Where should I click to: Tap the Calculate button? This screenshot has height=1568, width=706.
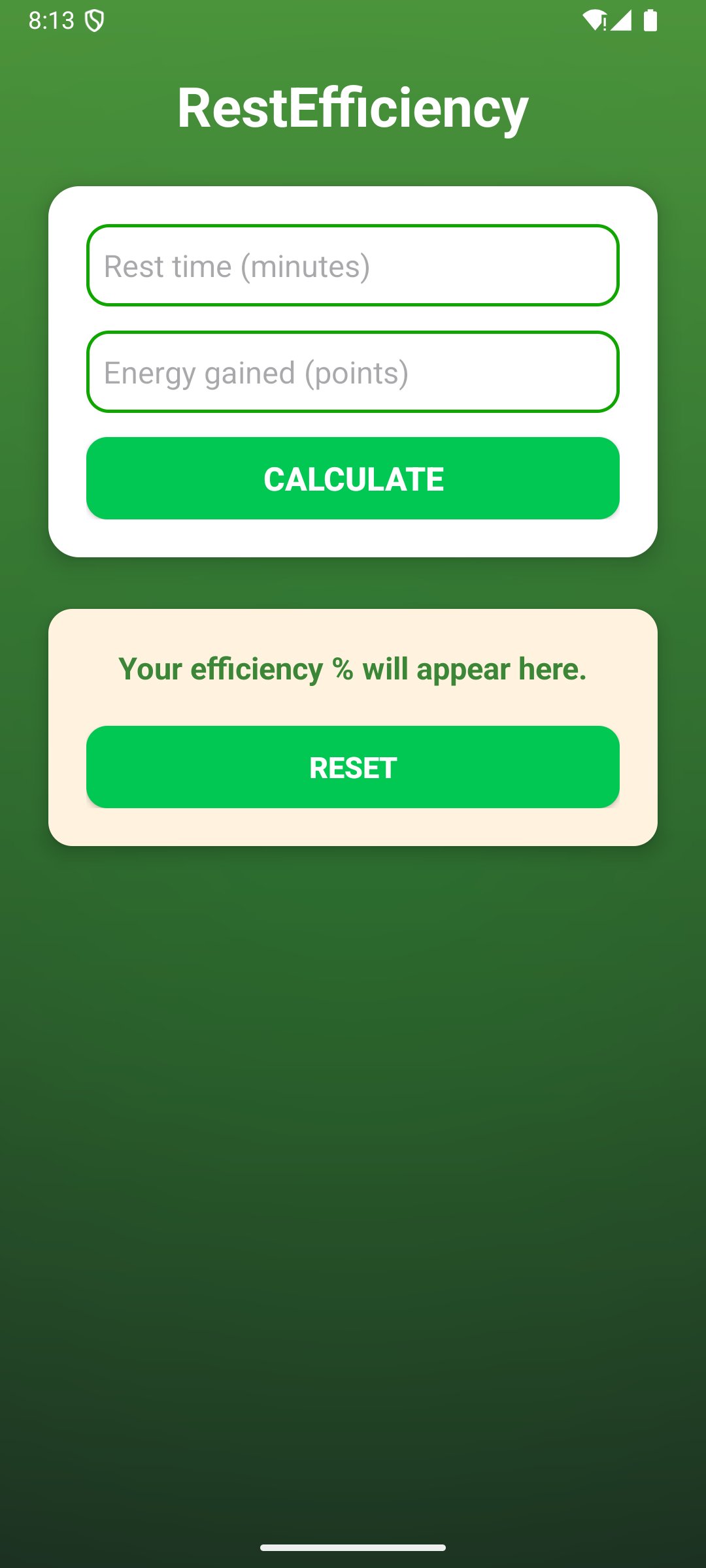pyautogui.click(x=353, y=478)
